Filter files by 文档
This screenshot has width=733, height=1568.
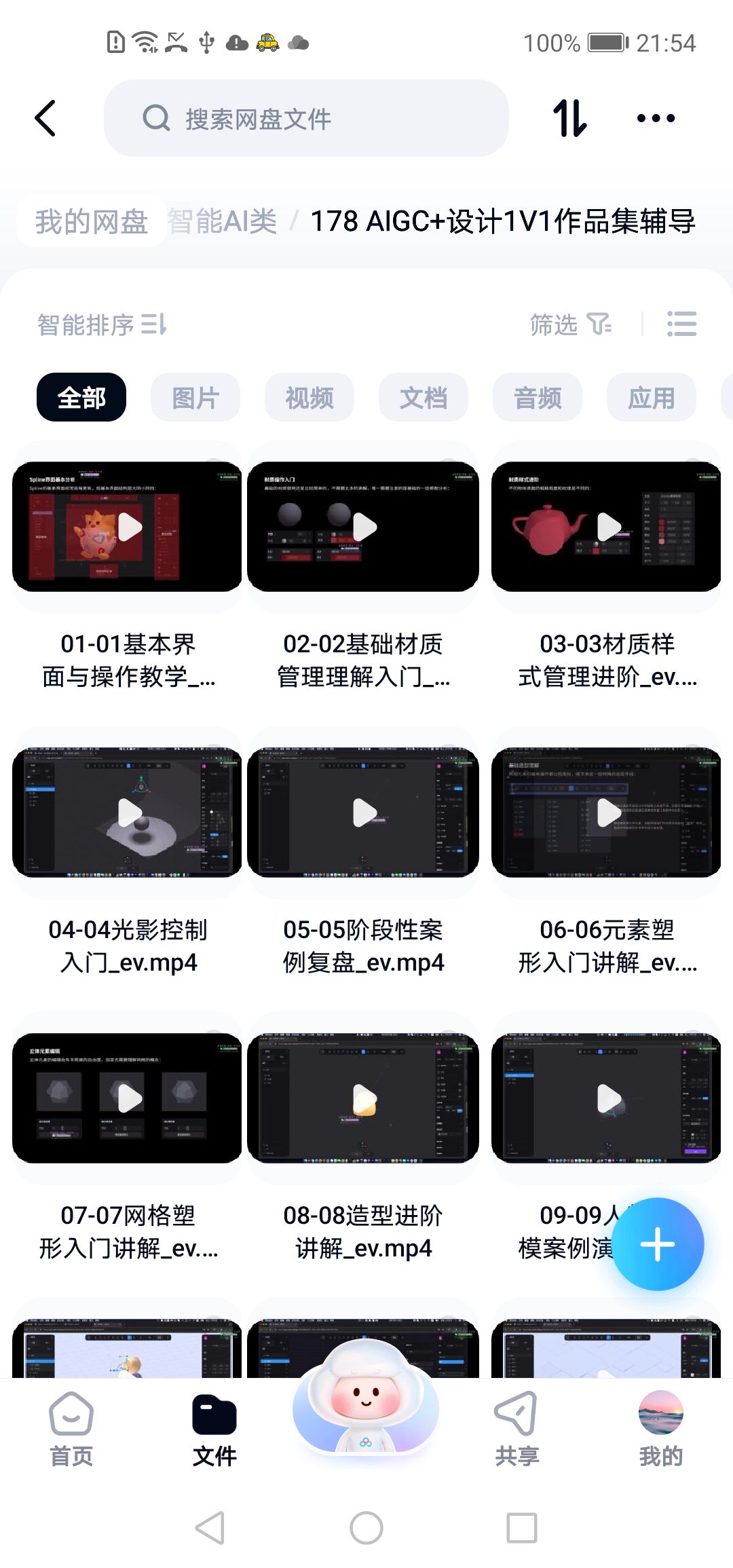point(424,397)
